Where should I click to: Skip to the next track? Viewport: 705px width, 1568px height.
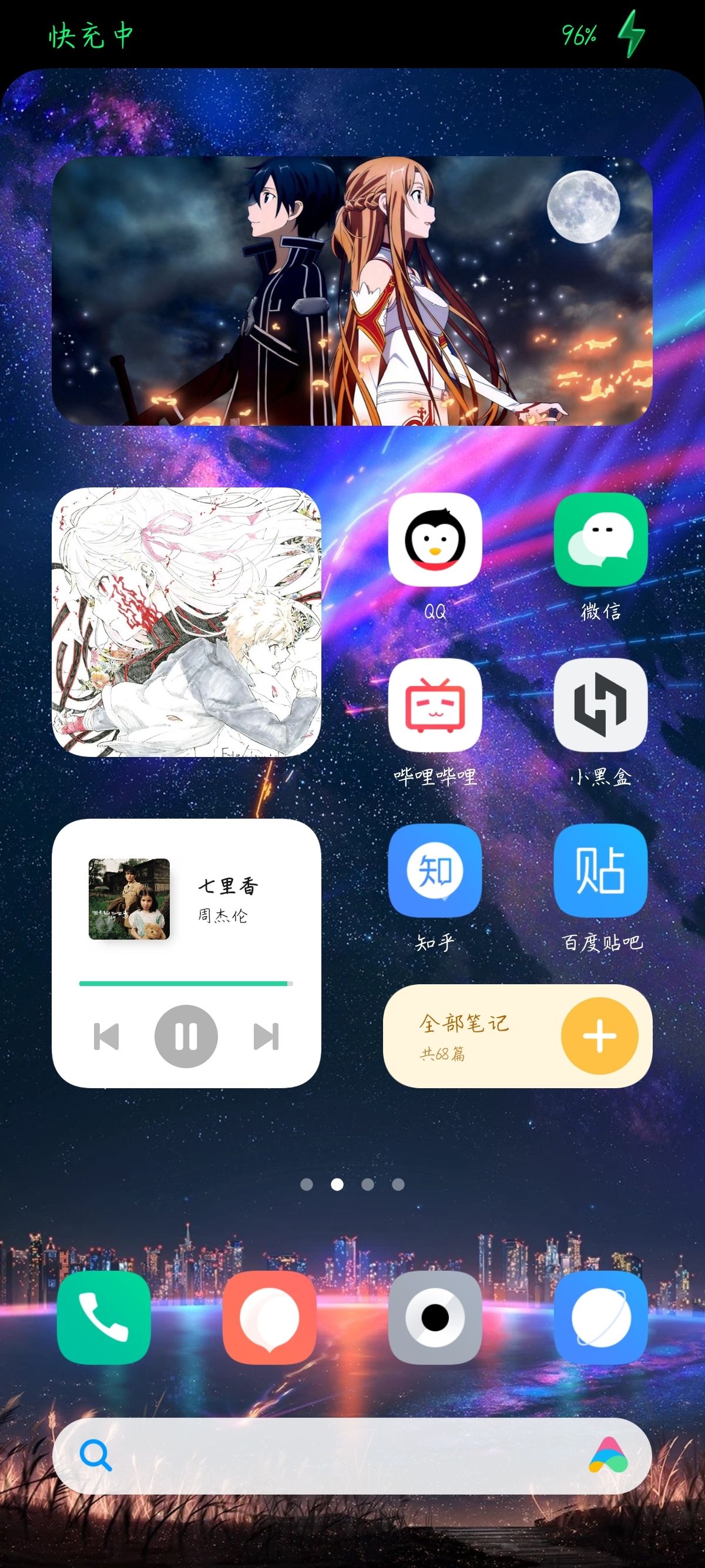coord(266,1036)
